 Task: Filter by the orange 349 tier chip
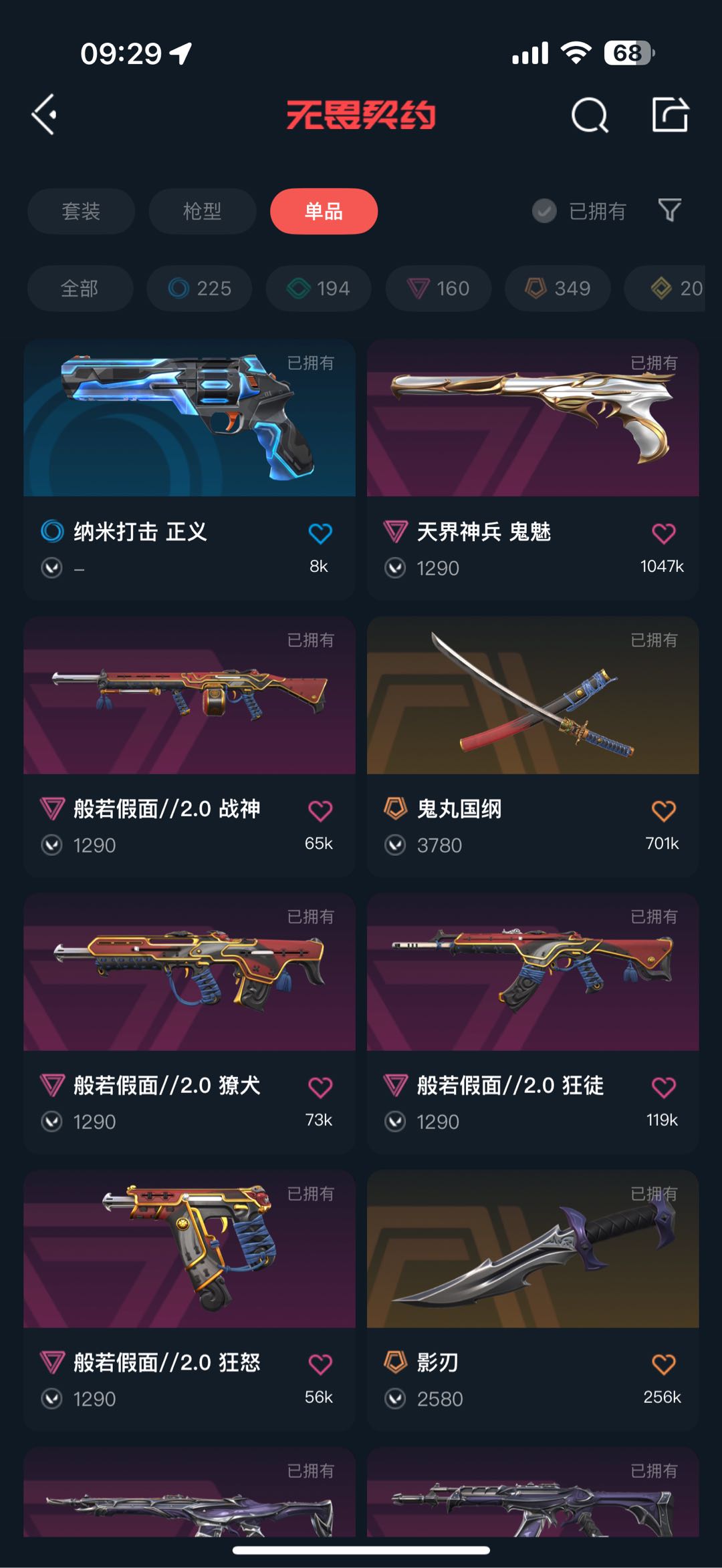pyautogui.click(x=558, y=289)
